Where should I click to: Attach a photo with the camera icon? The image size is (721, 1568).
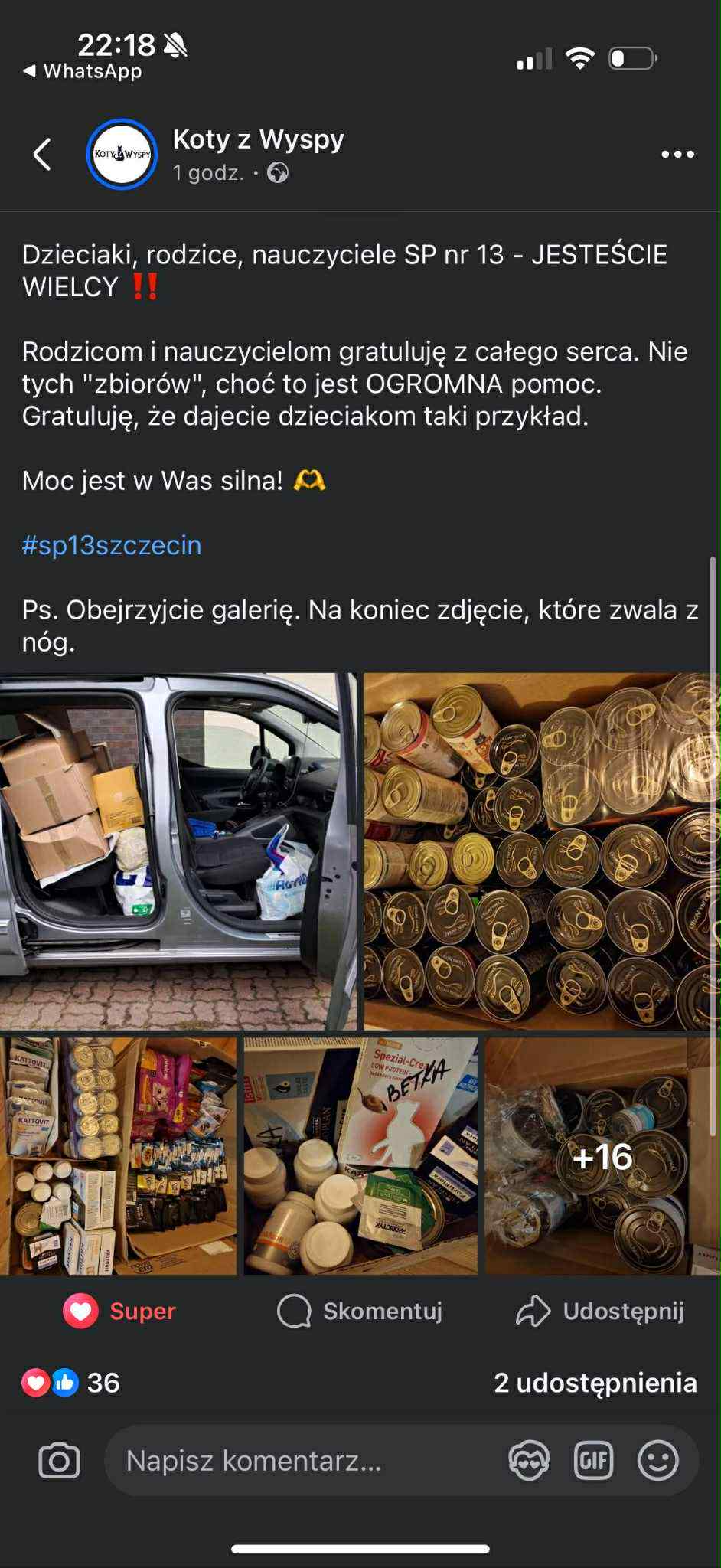pos(59,1461)
